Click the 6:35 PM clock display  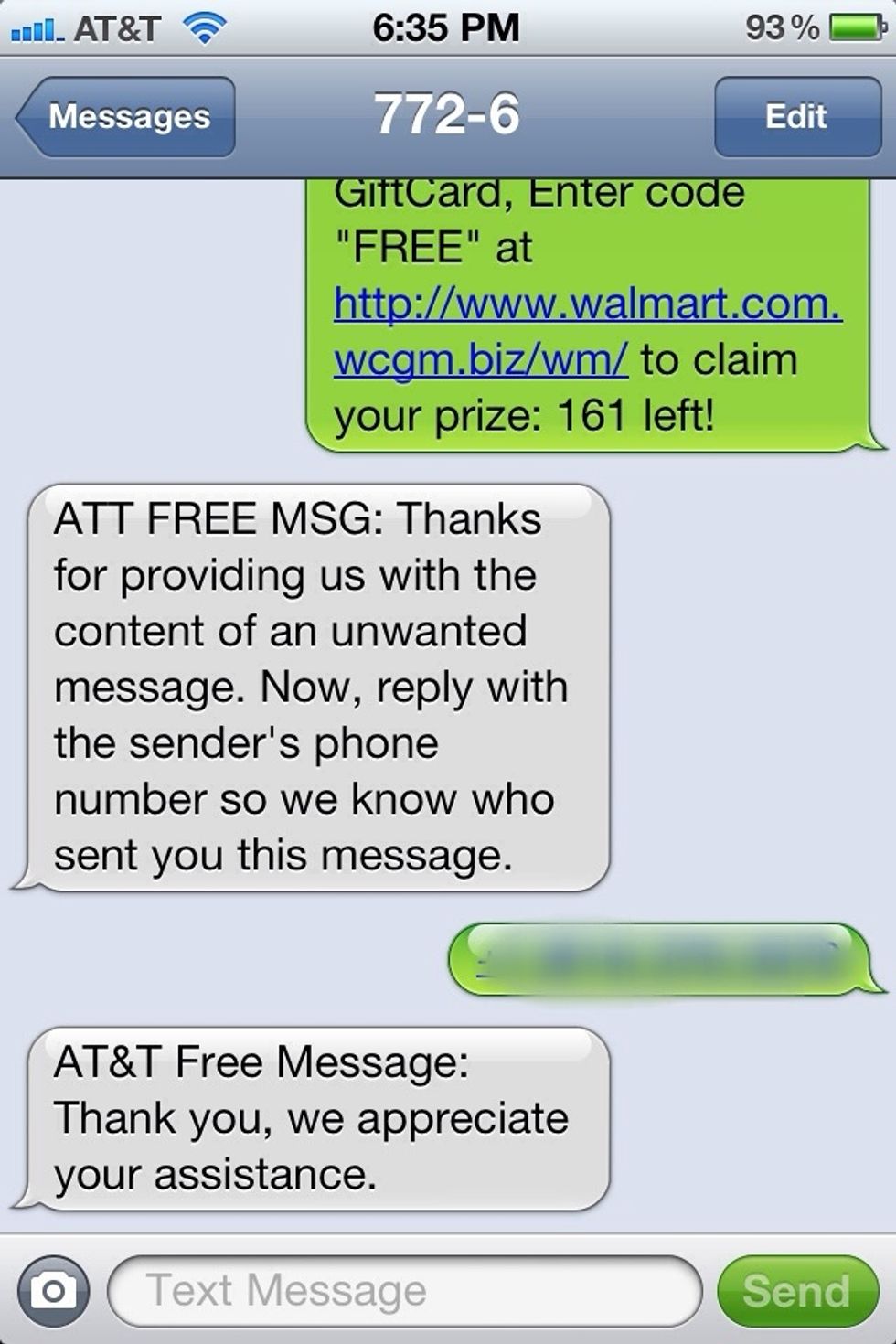[447, 27]
